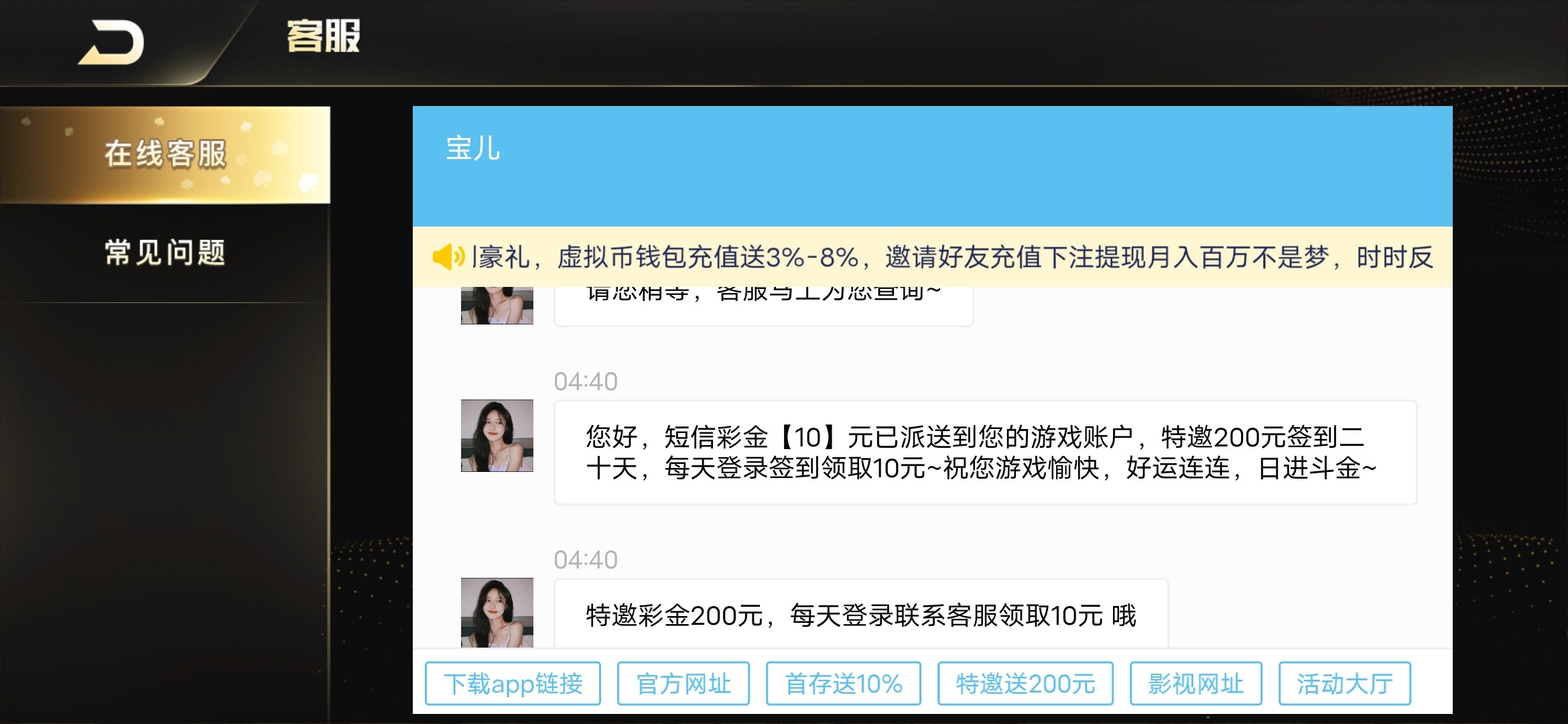This screenshot has width=1568, height=724.
Task: Open the 活动大厅 quick reply
Action: point(1344,684)
